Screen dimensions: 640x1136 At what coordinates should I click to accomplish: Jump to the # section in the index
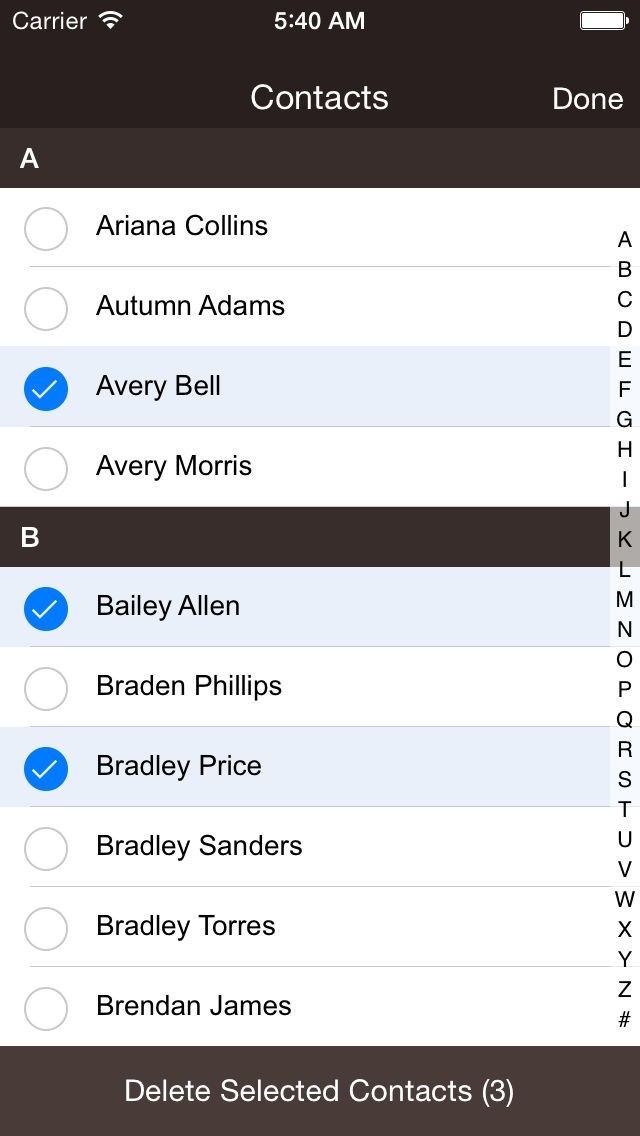624,1020
